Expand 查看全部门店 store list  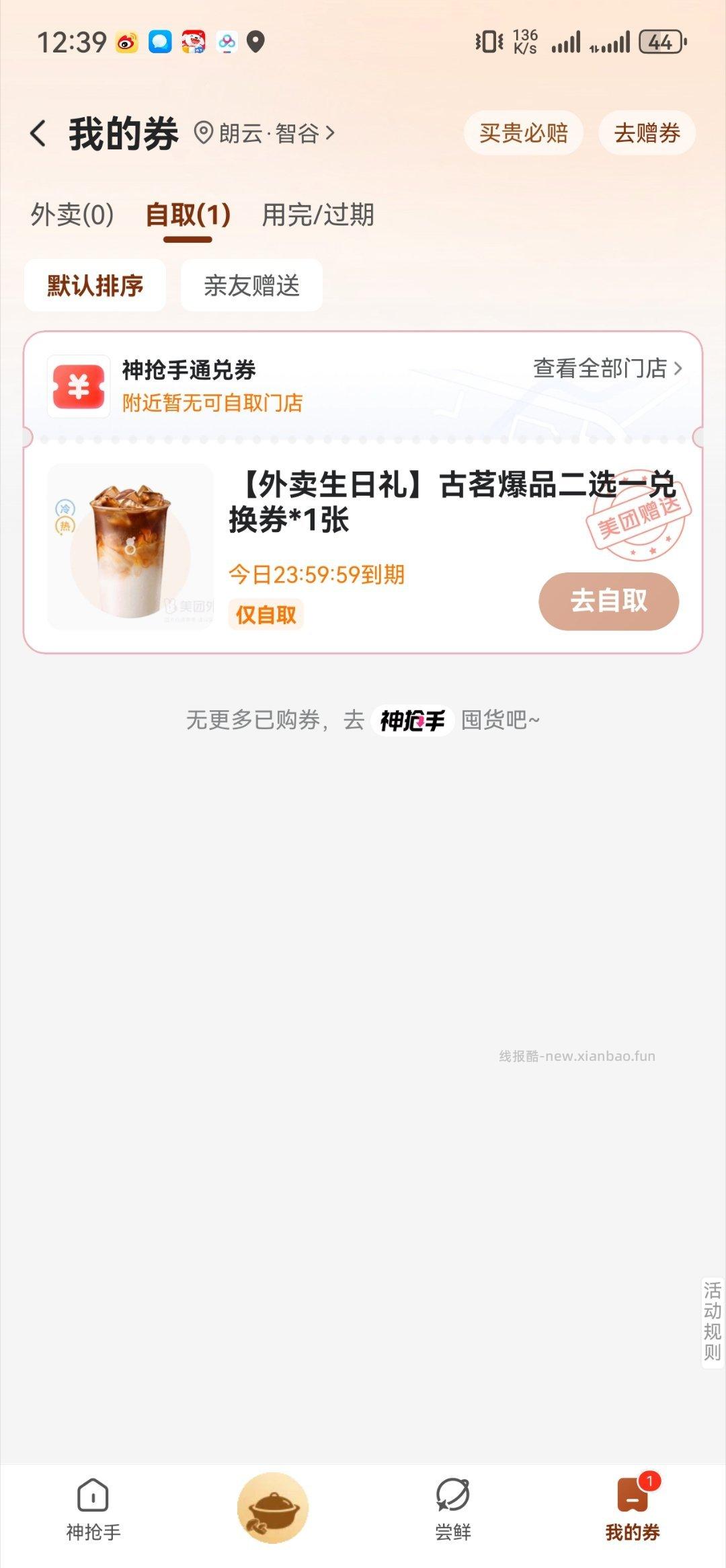pyautogui.click(x=603, y=367)
